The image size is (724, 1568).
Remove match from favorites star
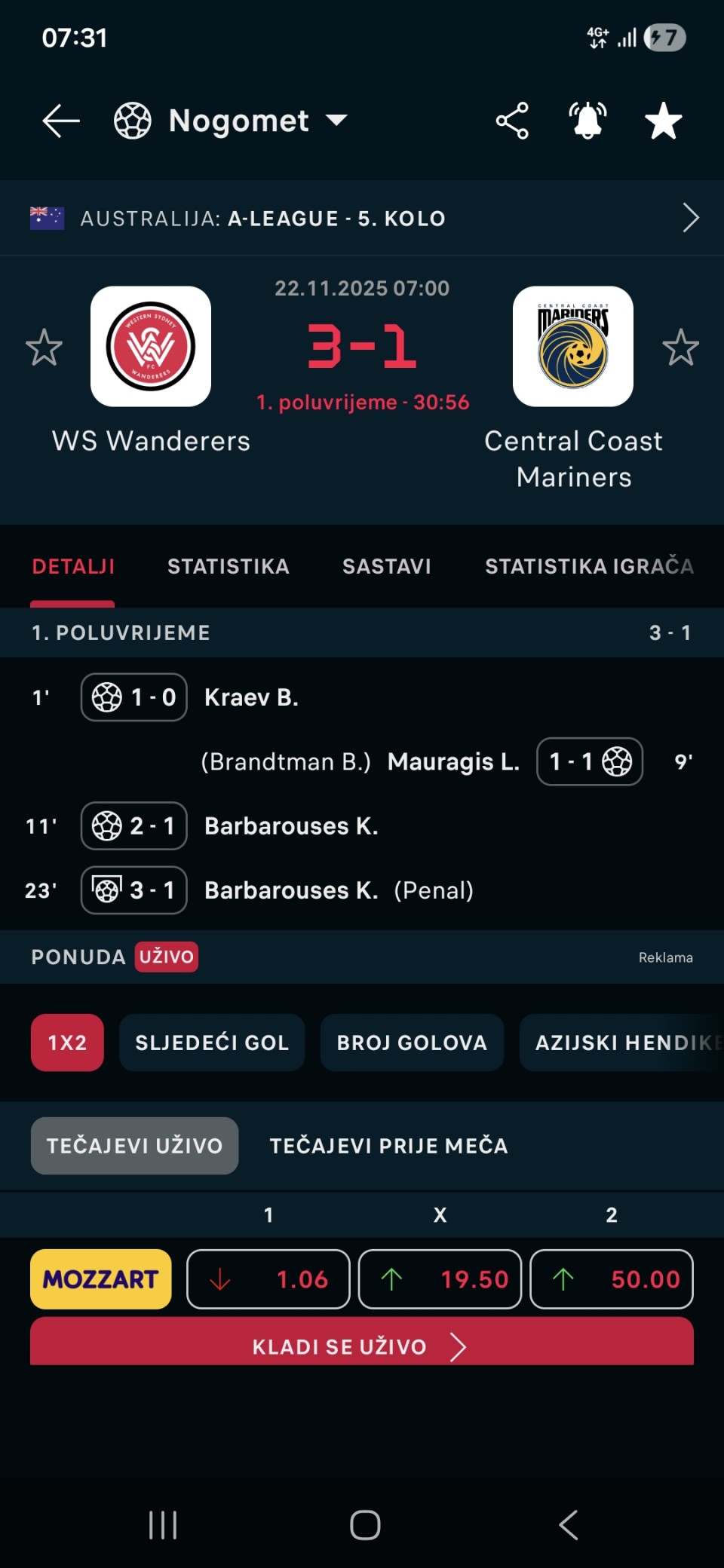(x=663, y=121)
